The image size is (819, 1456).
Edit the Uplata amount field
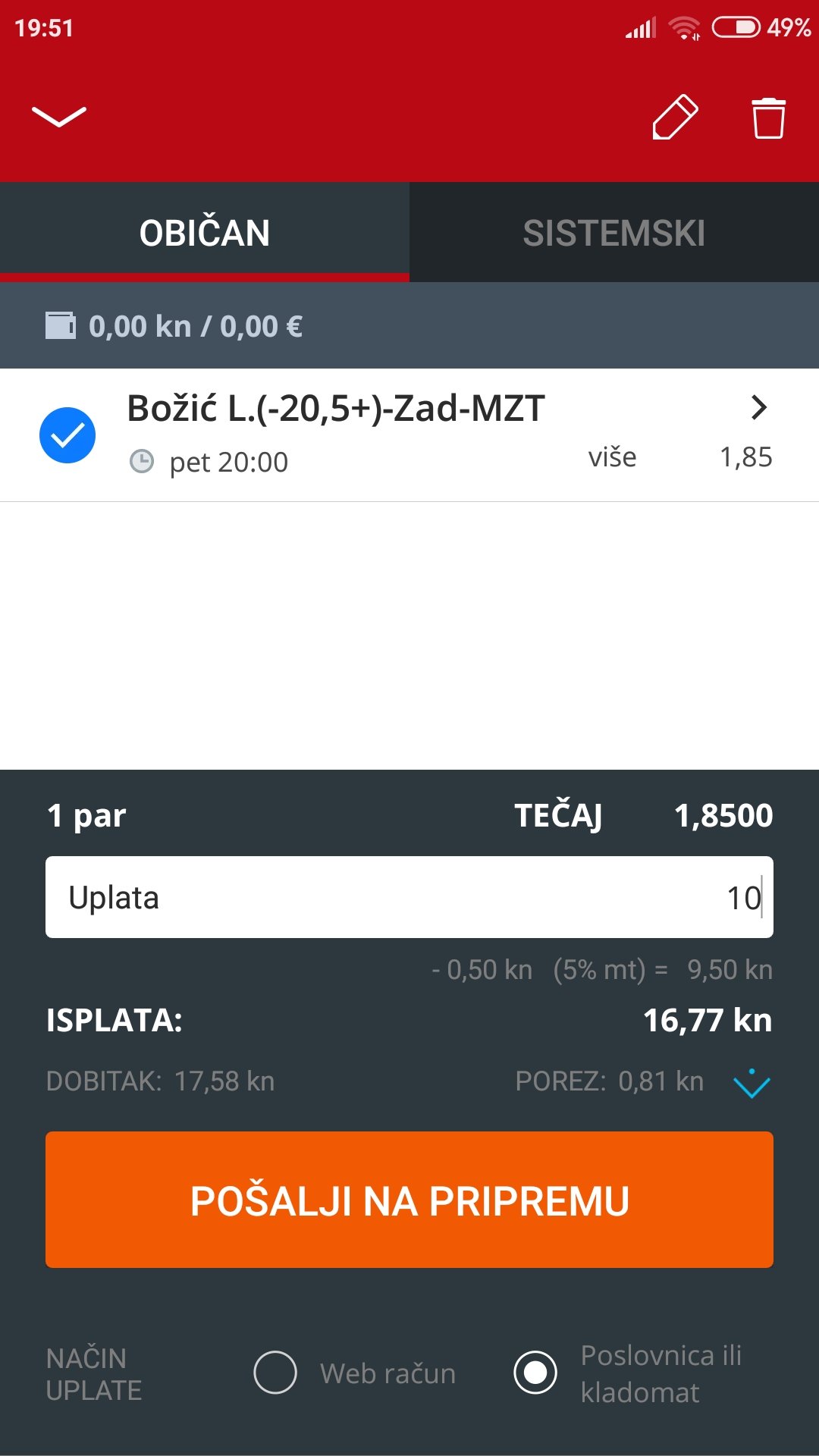[409, 897]
